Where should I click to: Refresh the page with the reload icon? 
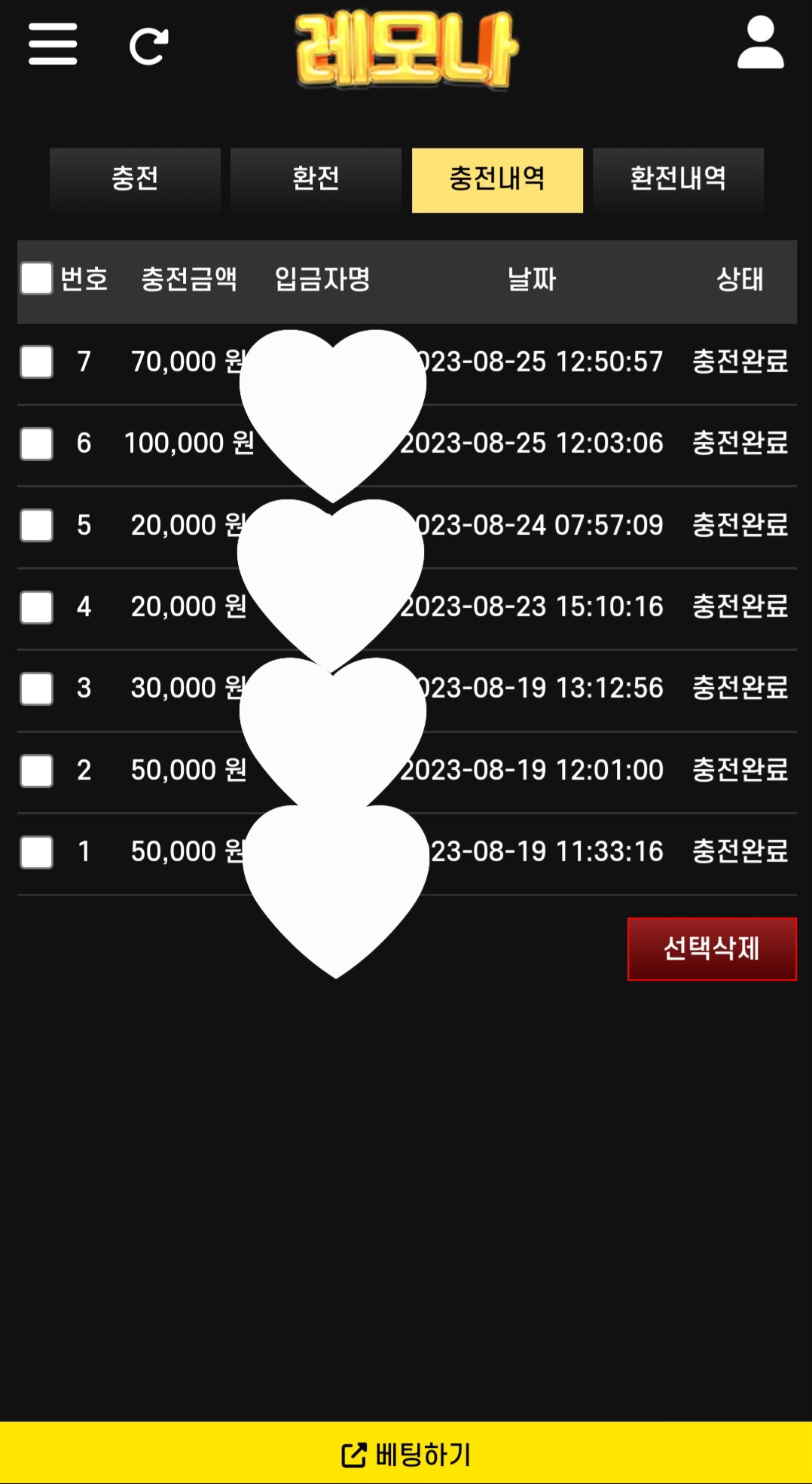(x=148, y=47)
